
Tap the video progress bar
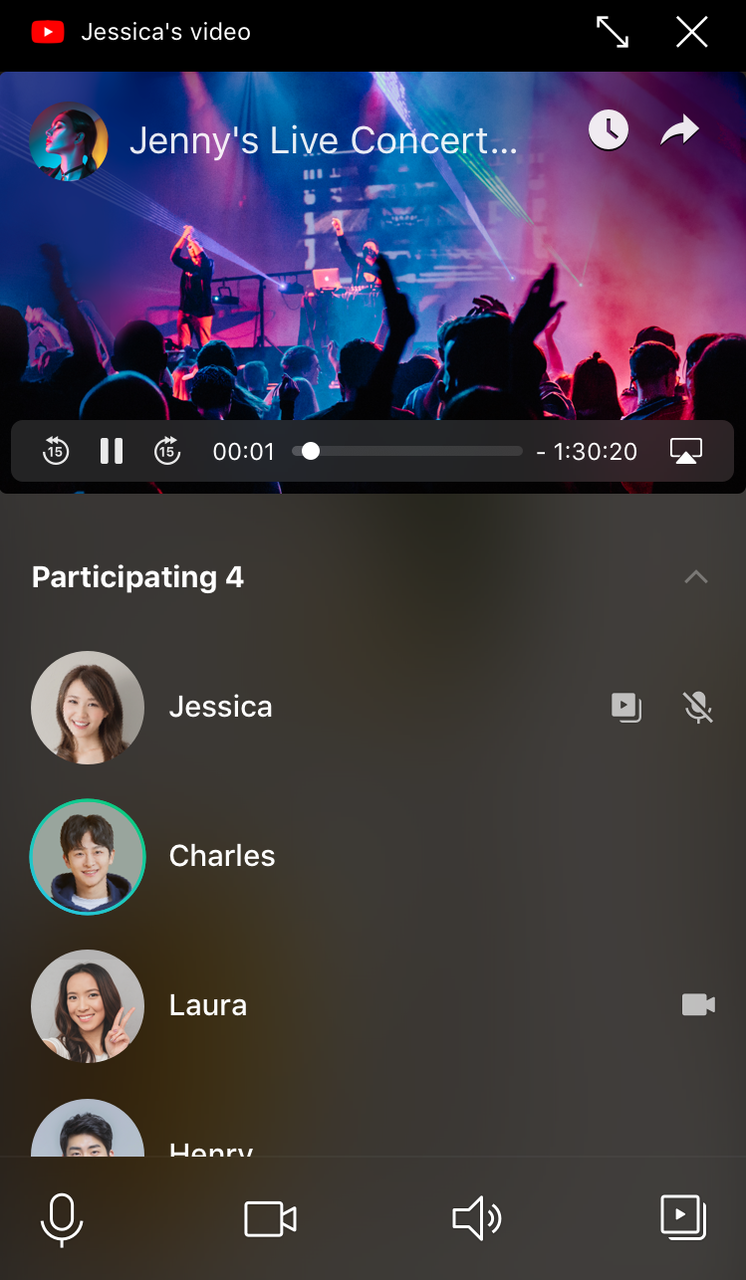408,451
